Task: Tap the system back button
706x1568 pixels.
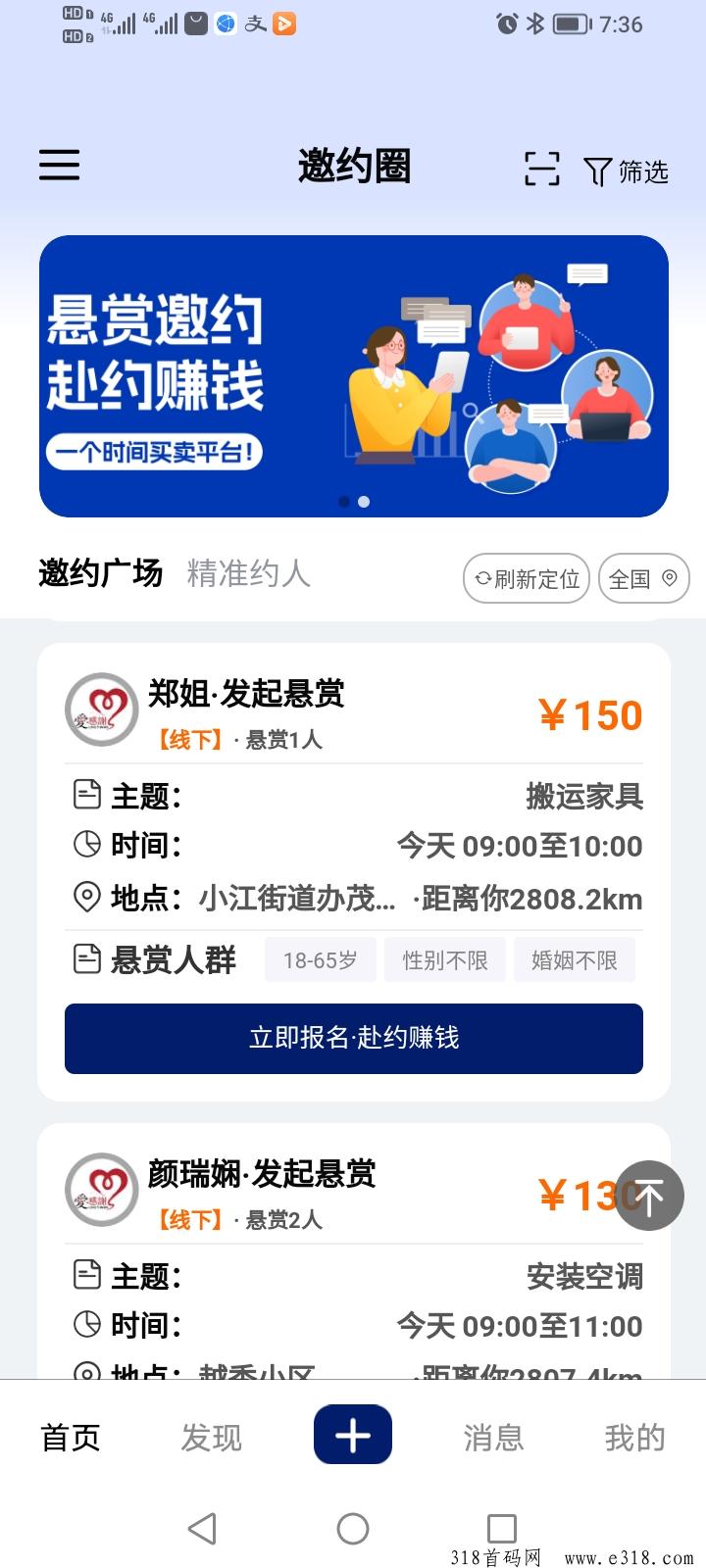Action: [x=202, y=1529]
